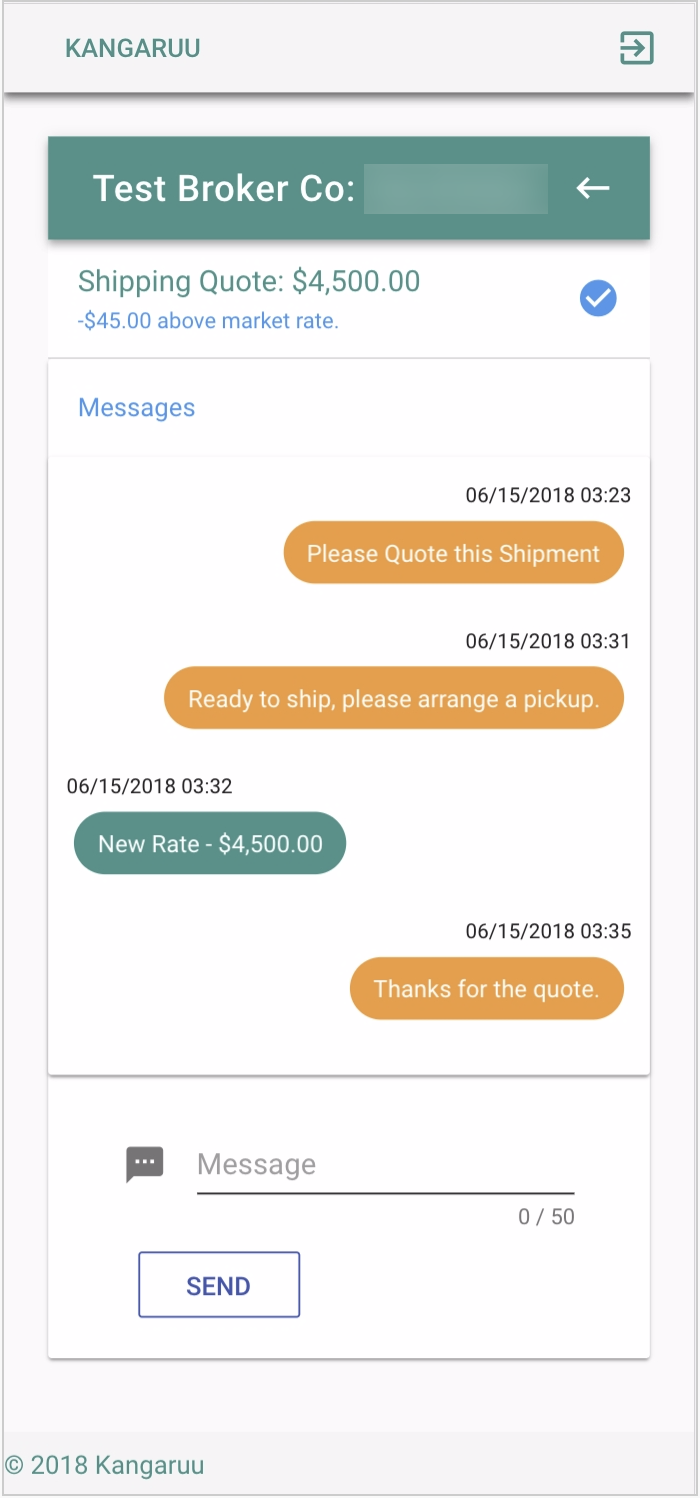Image resolution: width=700 pixels, height=1498 pixels.
Task: Tap the SEND button
Action: [x=219, y=1285]
